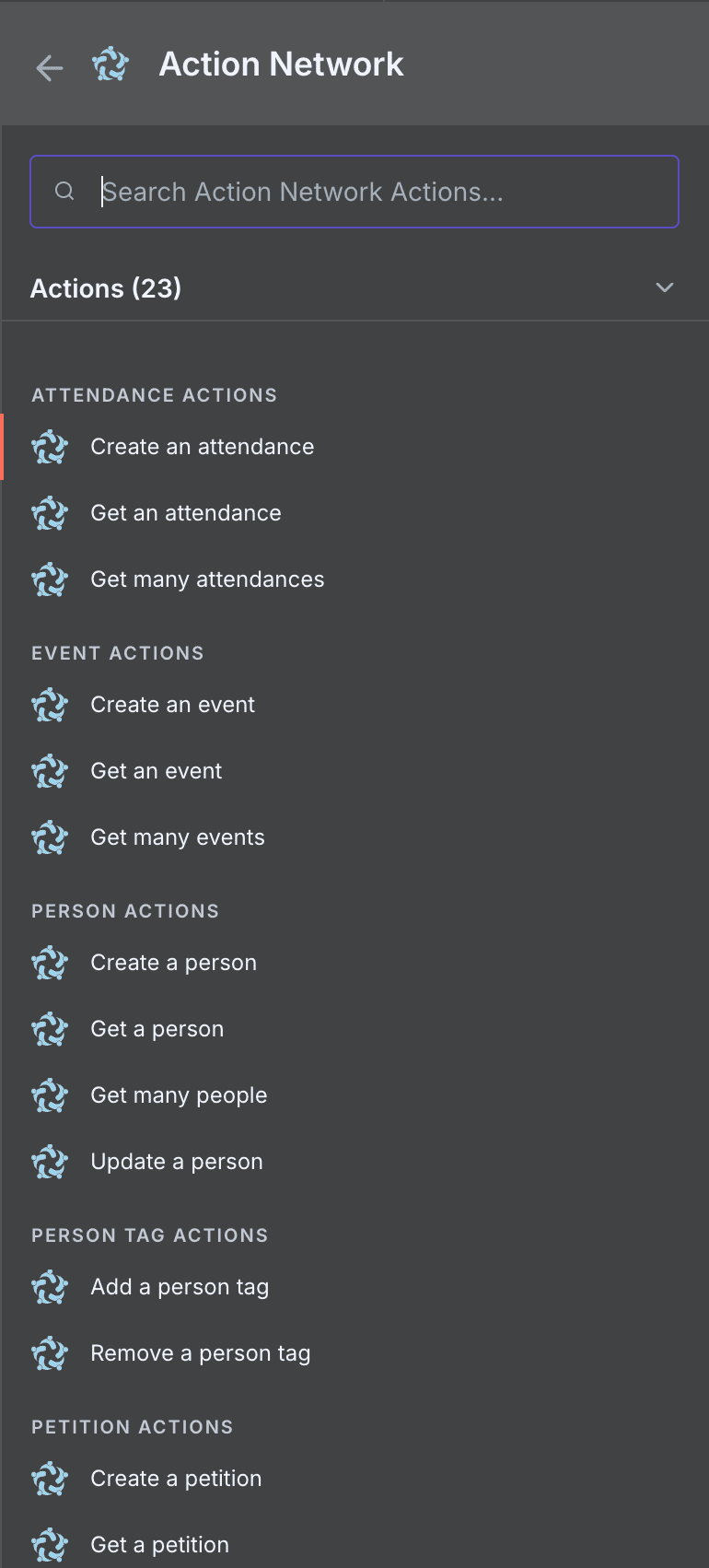Click the Action Network icon beside Create a petition
This screenshot has width=709, height=1568.
tap(49, 1479)
